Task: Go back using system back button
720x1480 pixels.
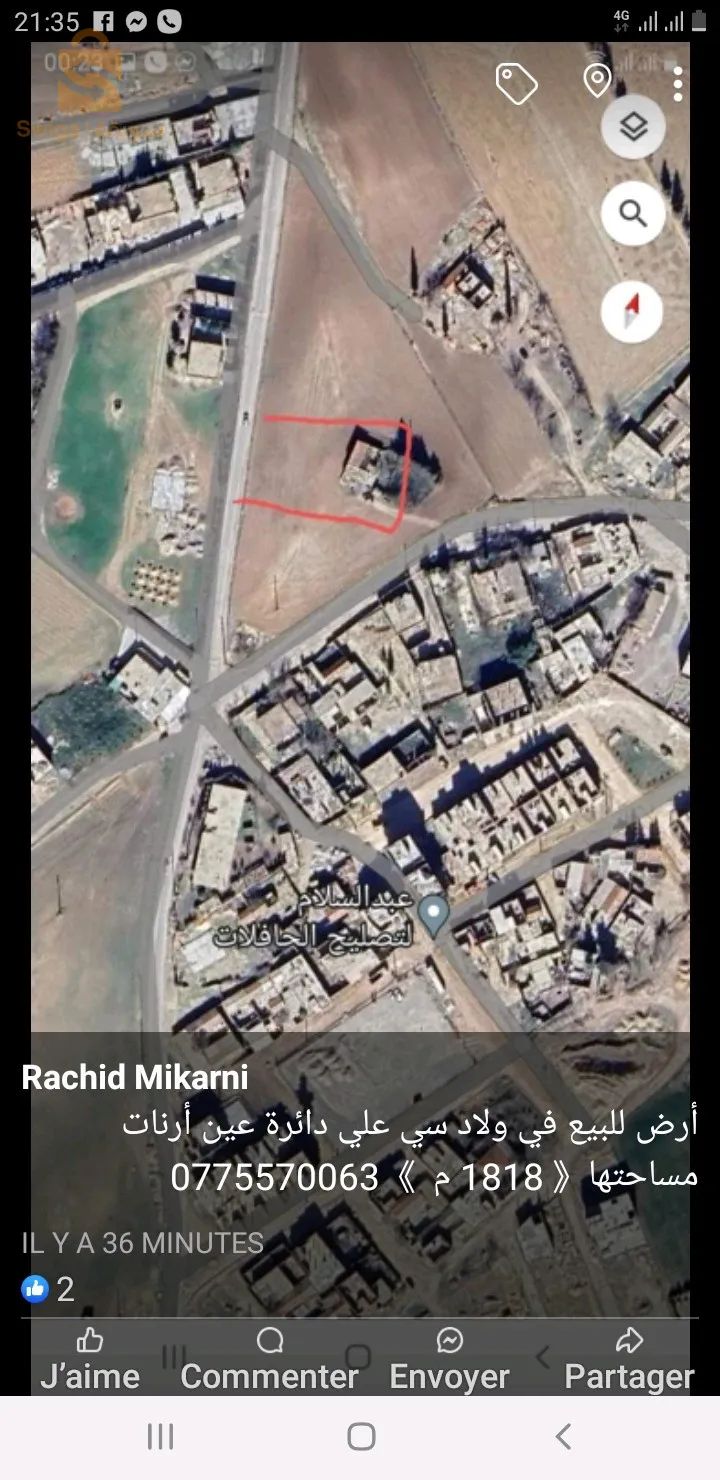Action: pyautogui.click(x=563, y=1437)
